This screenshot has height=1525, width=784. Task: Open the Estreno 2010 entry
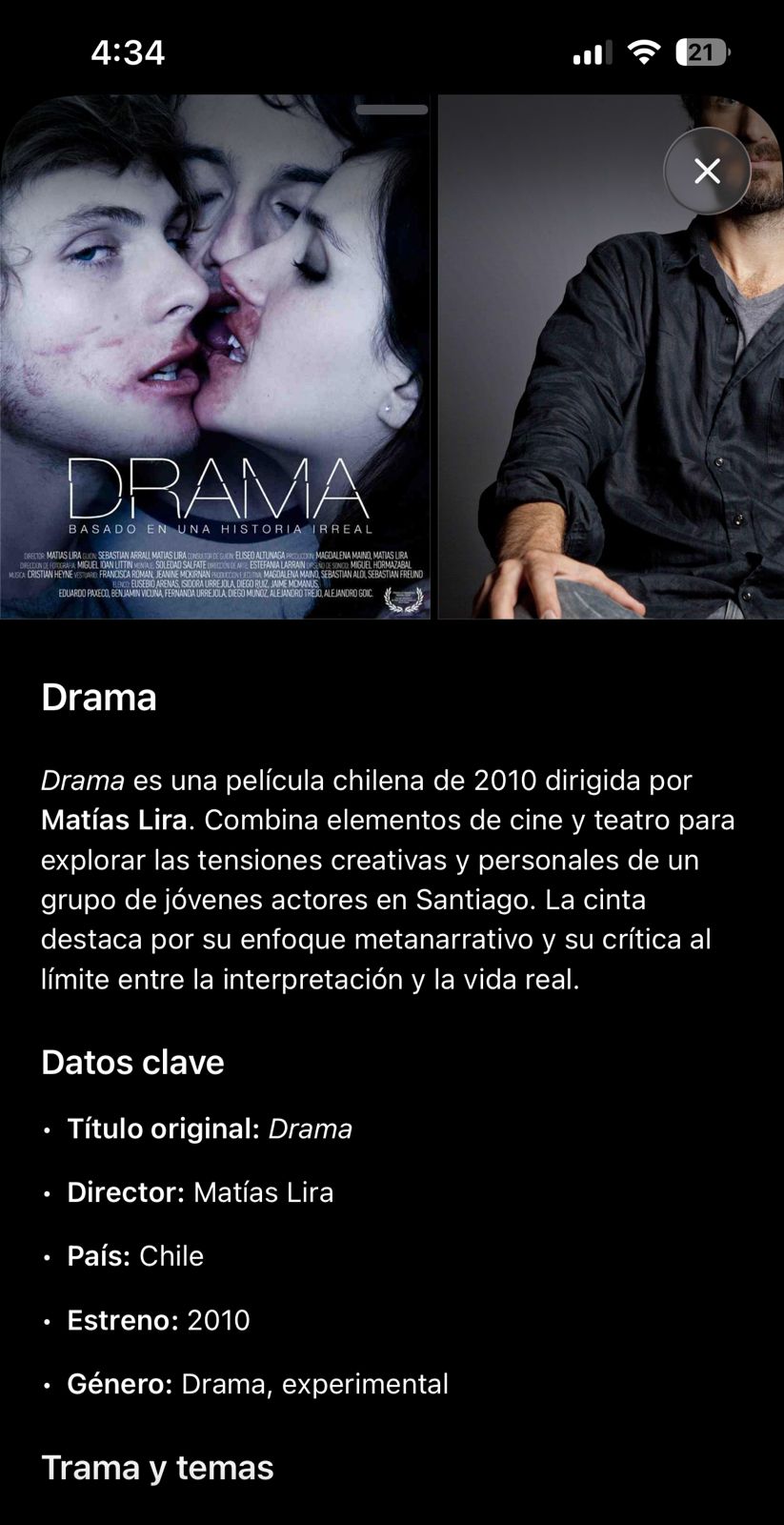[157, 1321]
